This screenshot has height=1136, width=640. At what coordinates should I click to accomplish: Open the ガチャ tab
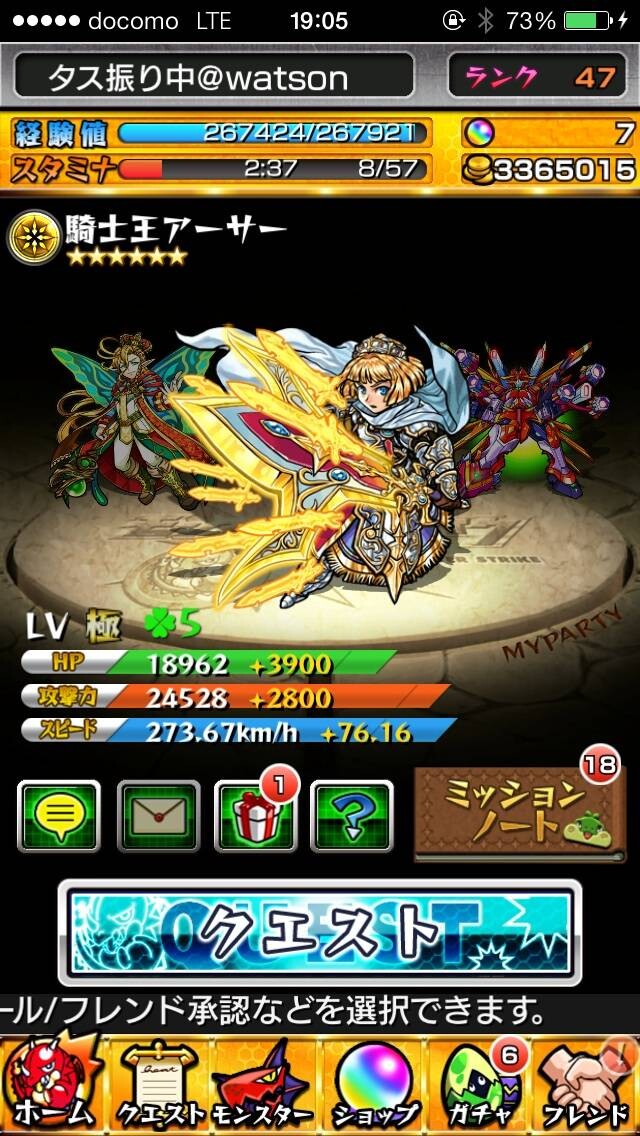coord(479,1086)
